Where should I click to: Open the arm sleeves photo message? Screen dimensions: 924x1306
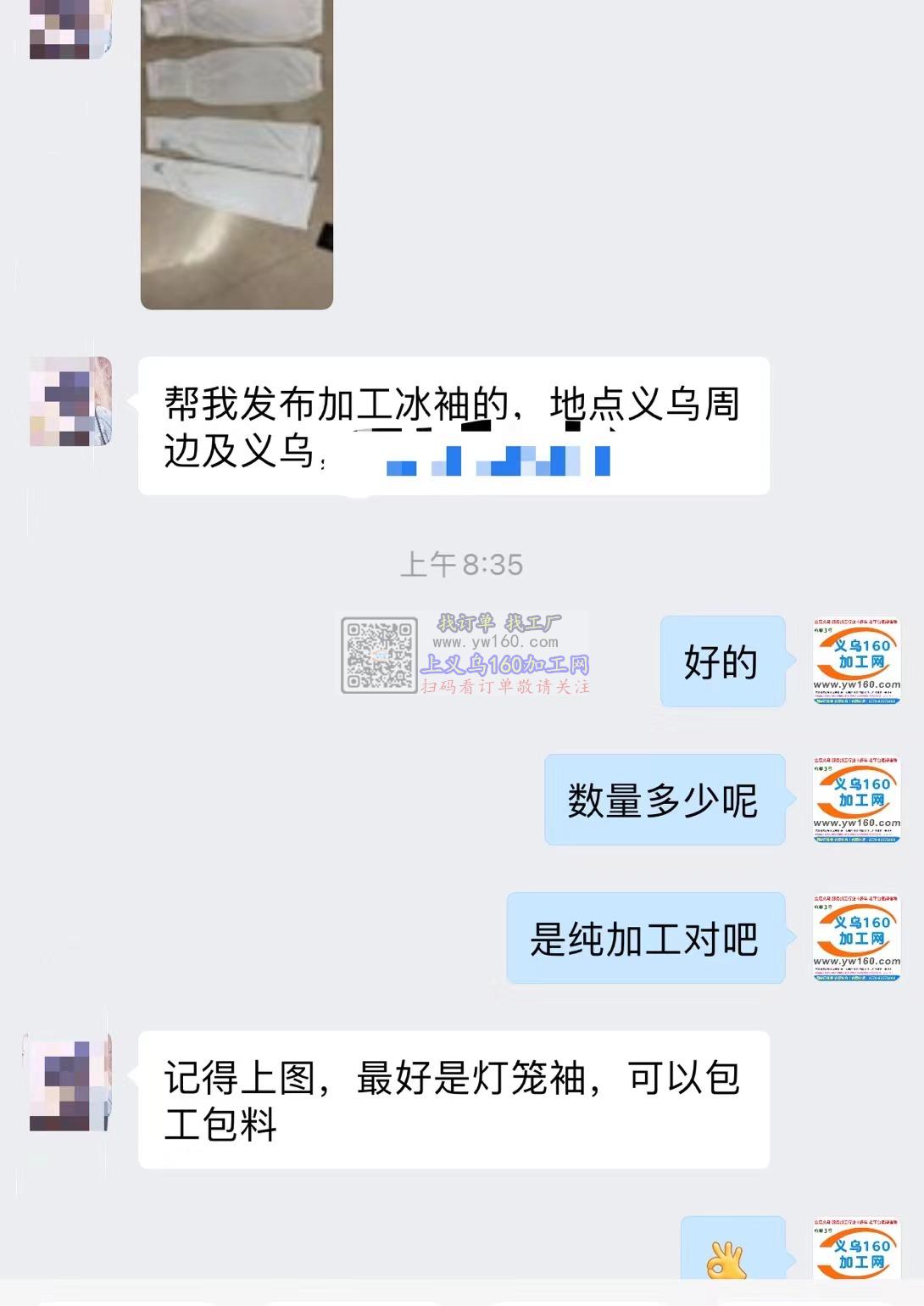click(x=237, y=153)
